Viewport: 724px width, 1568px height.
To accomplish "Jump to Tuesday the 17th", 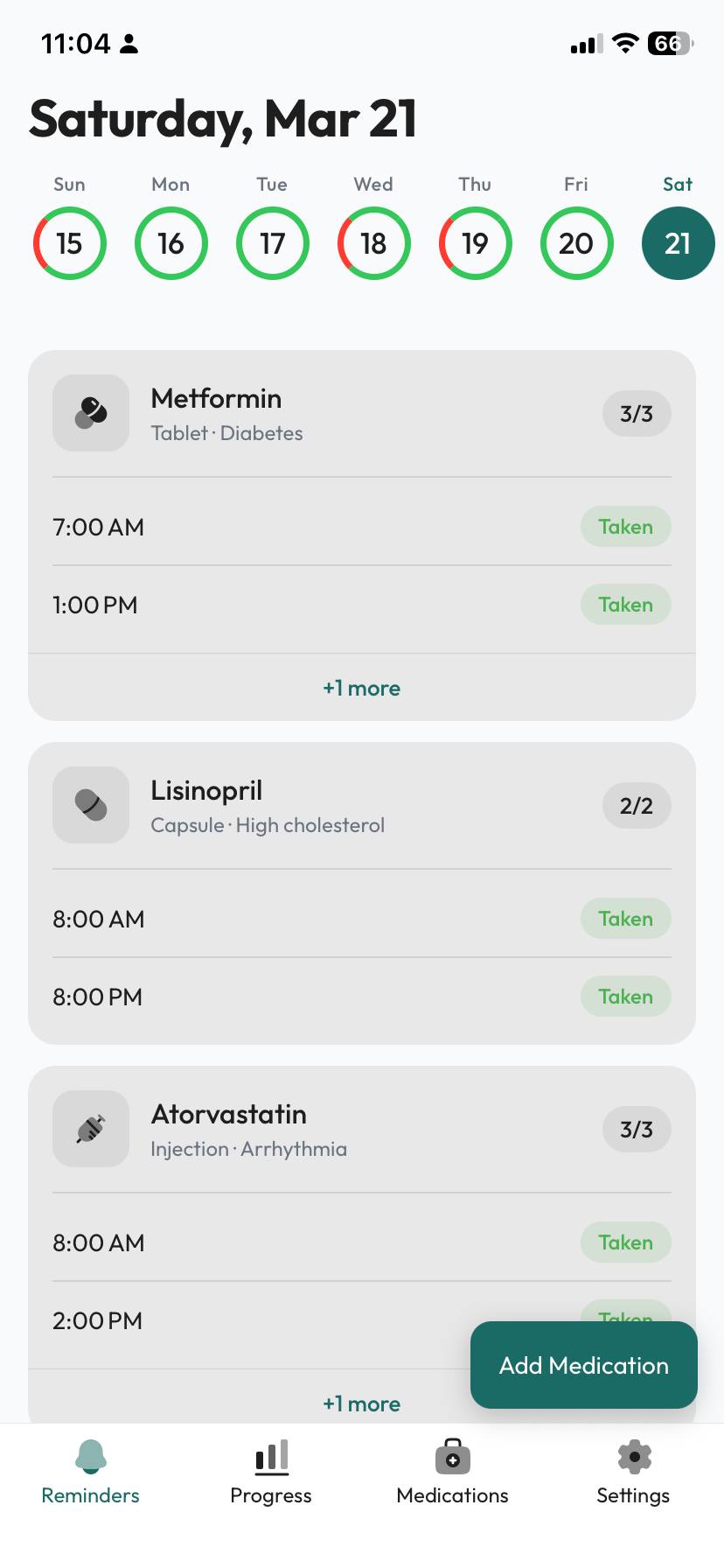I will point(273,243).
